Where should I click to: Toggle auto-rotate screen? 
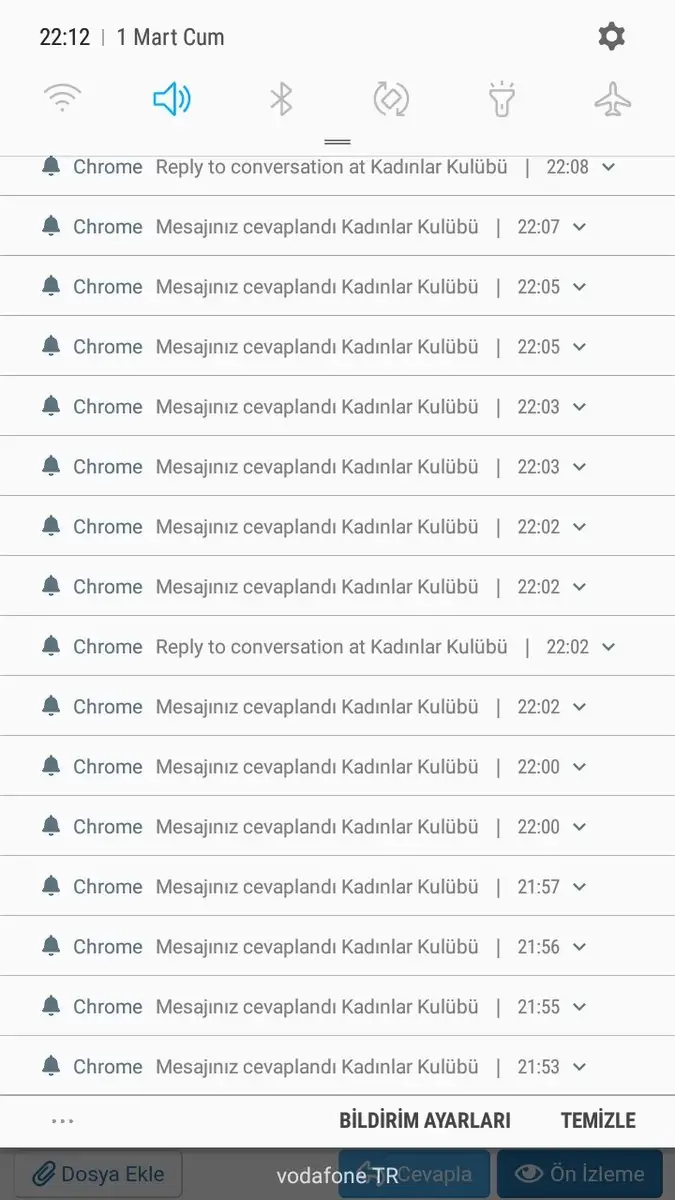(391, 99)
